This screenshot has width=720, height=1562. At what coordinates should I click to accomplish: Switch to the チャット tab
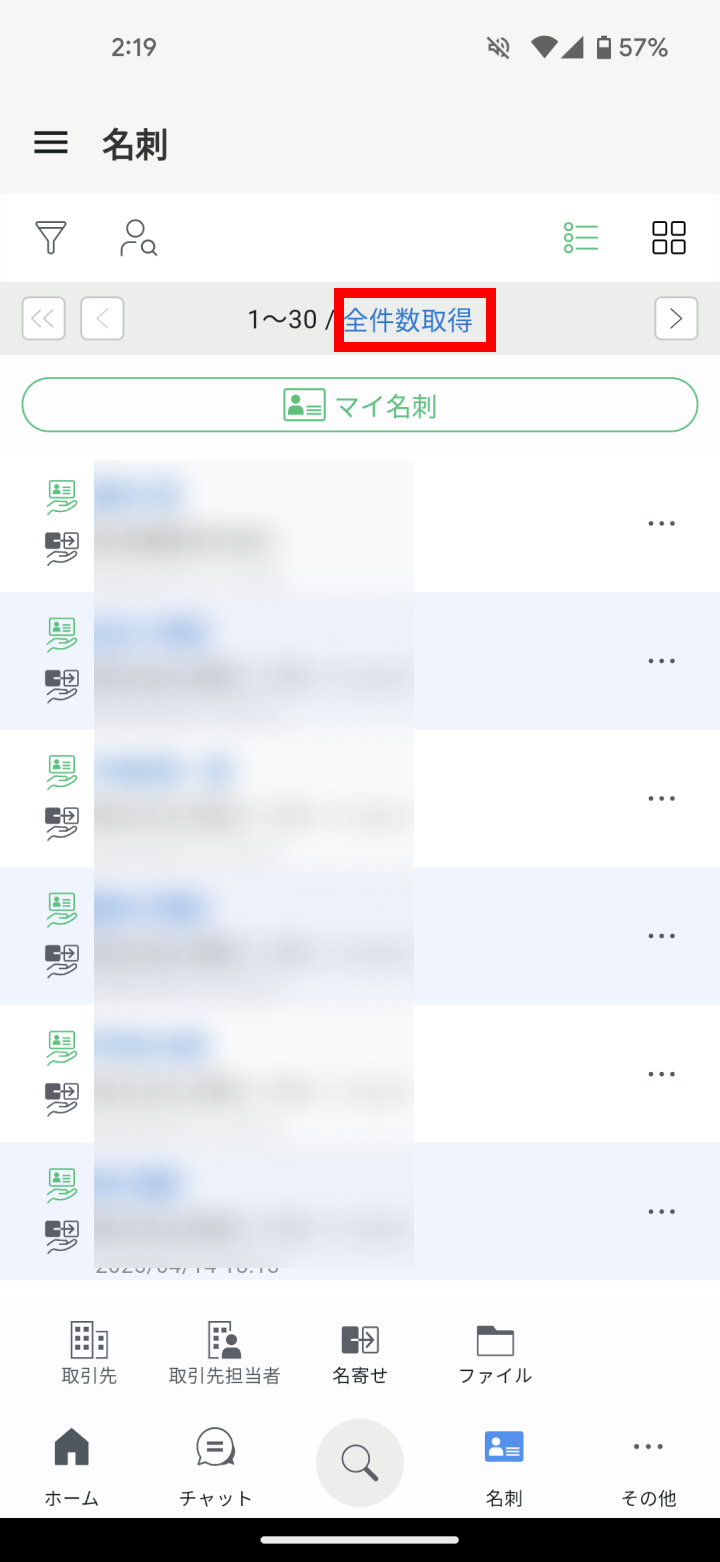(216, 1467)
